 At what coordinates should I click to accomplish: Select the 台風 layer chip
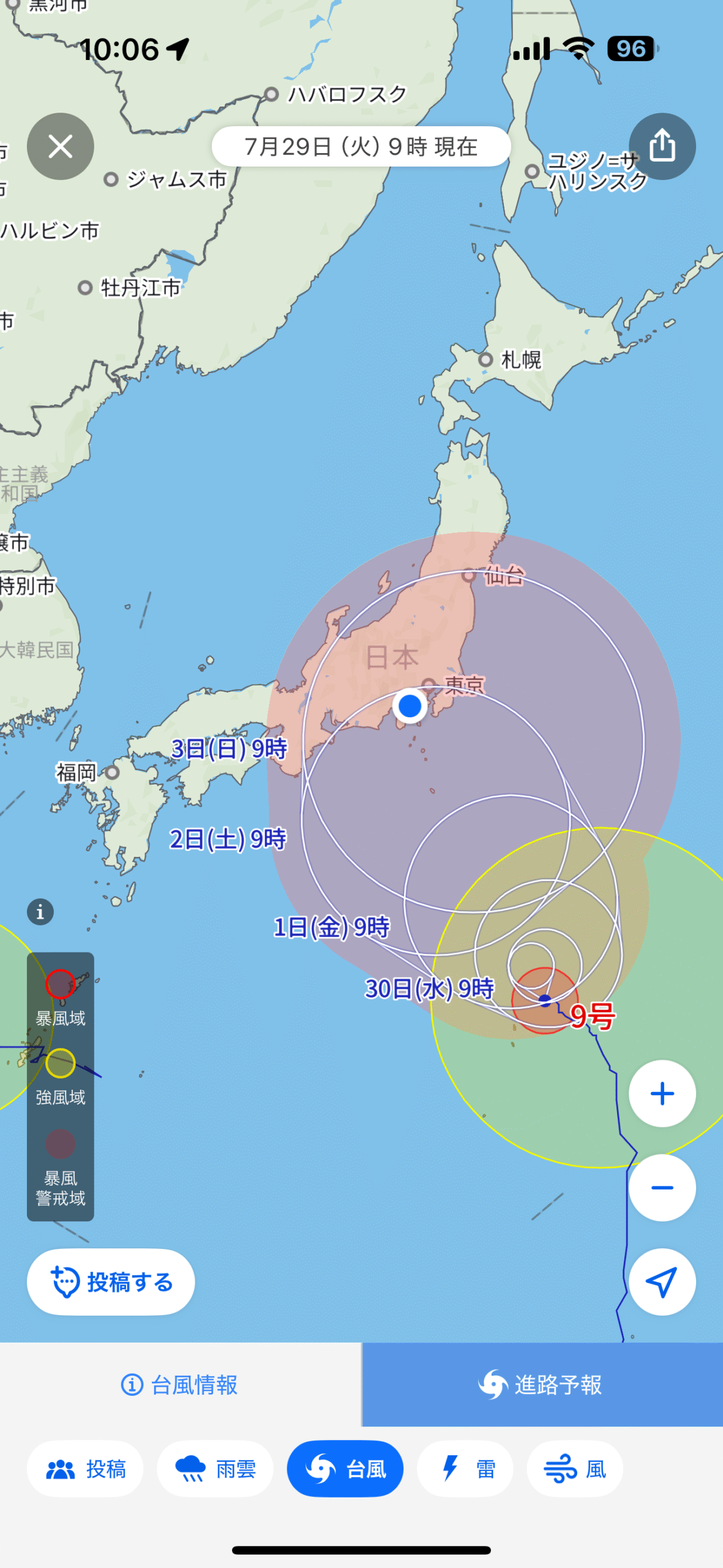point(345,1468)
